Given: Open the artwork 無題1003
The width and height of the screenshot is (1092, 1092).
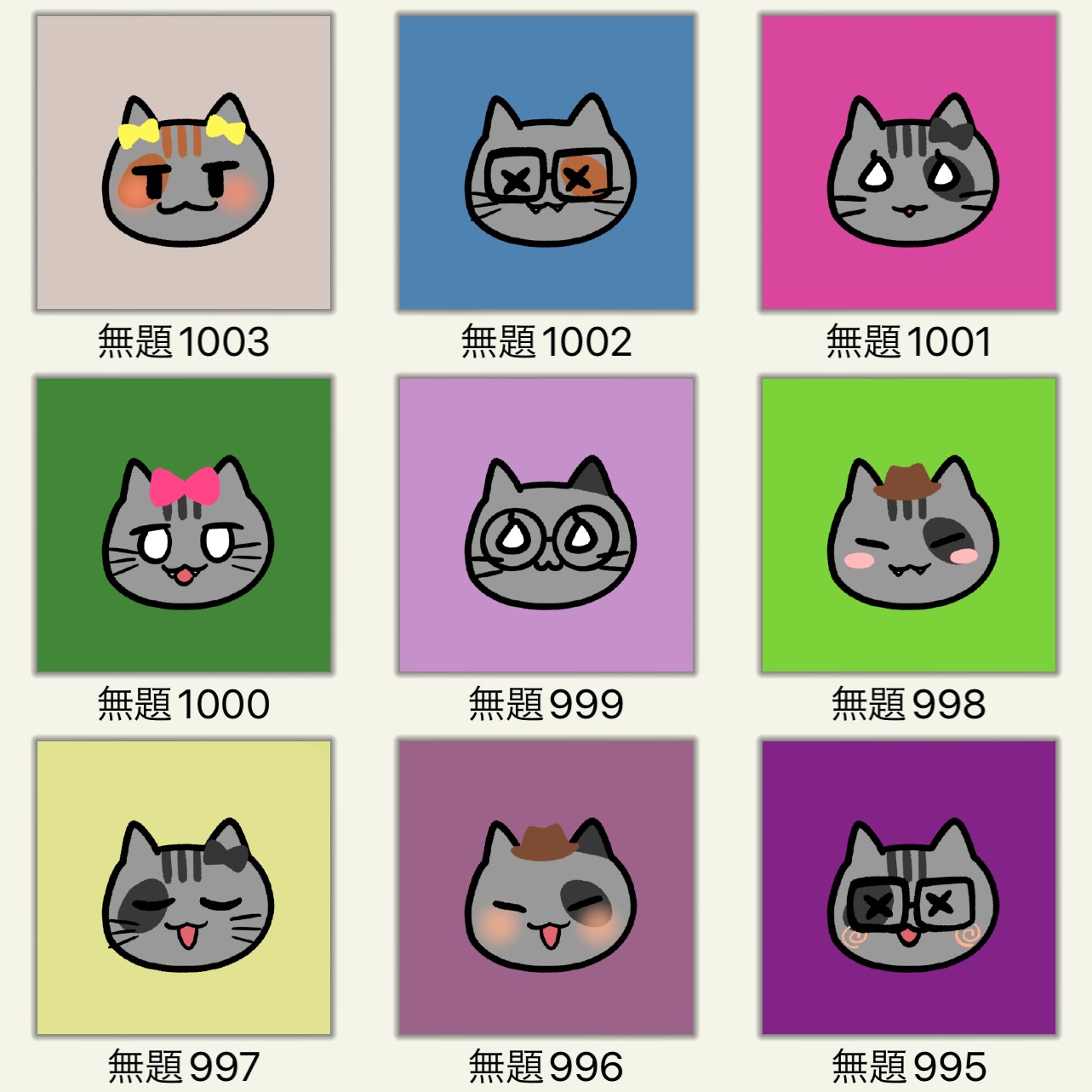Looking at the screenshot, I should (183, 163).
